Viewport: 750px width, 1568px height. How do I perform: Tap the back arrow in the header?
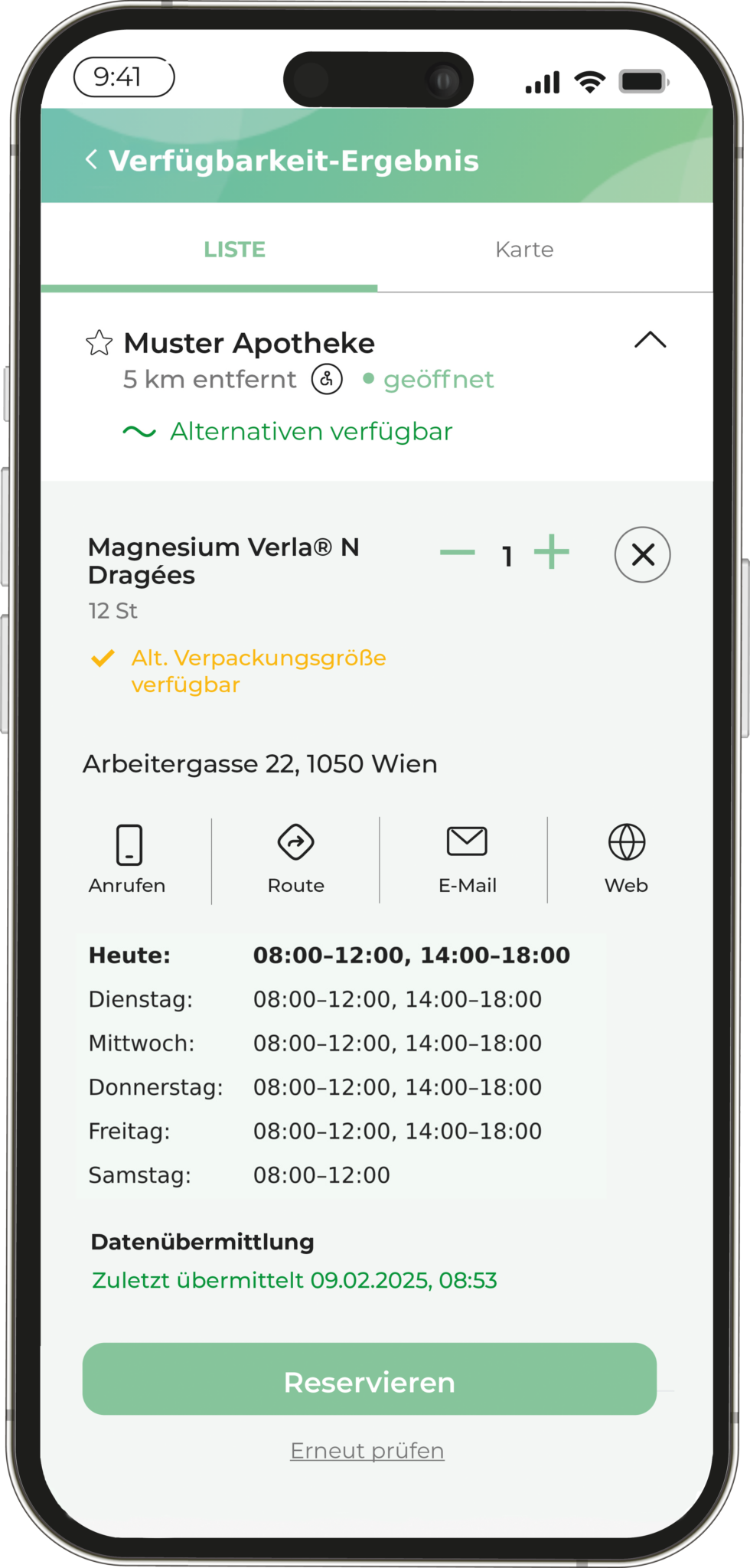coord(91,160)
